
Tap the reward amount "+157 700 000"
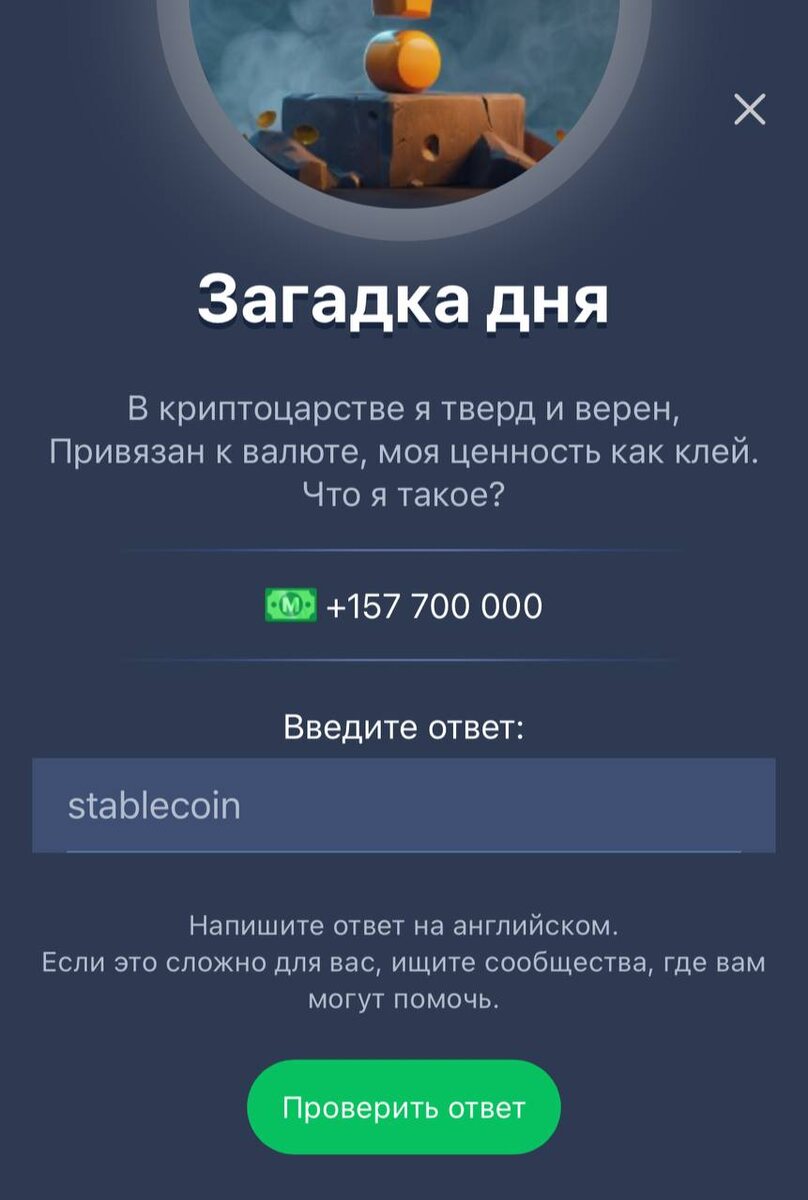tap(435, 604)
